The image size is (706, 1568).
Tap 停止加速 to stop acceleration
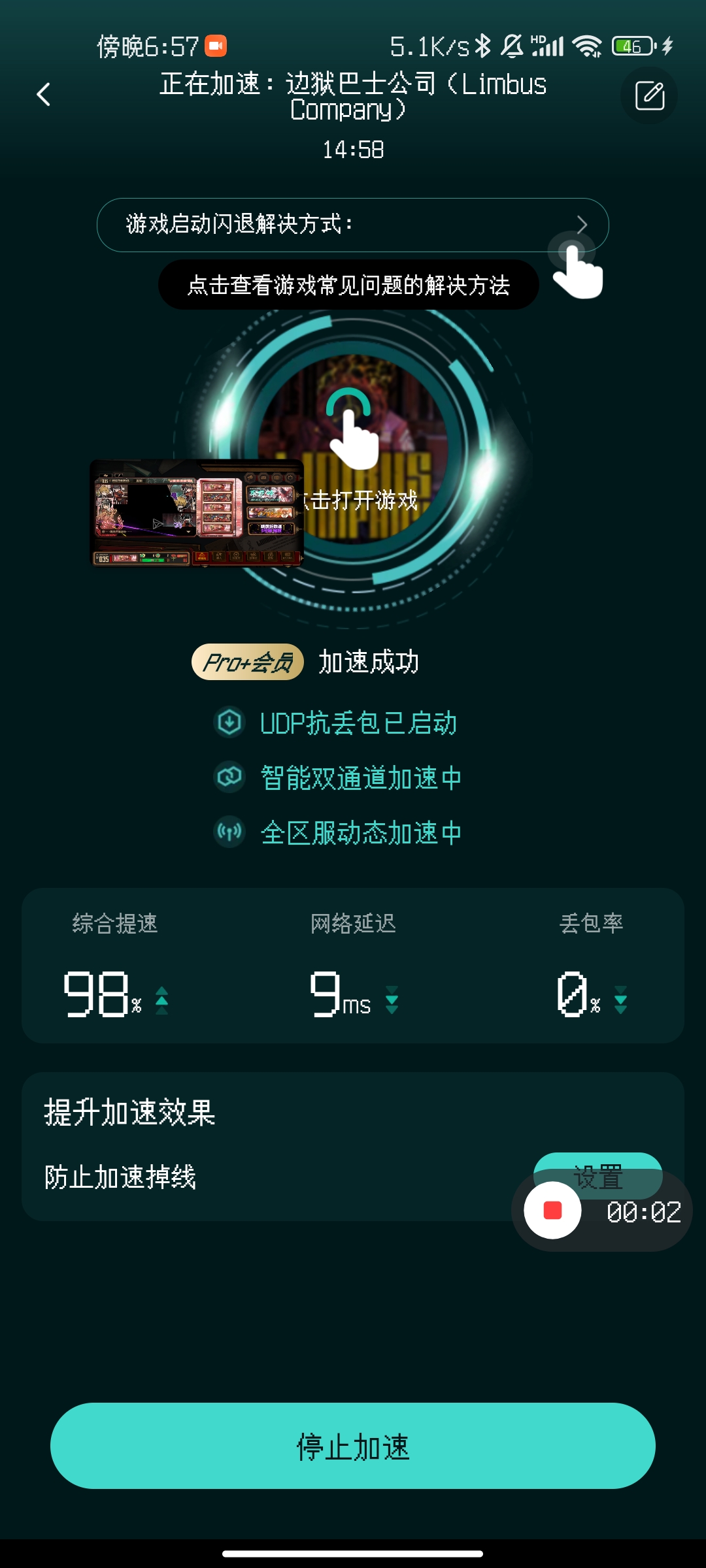coord(353,1446)
